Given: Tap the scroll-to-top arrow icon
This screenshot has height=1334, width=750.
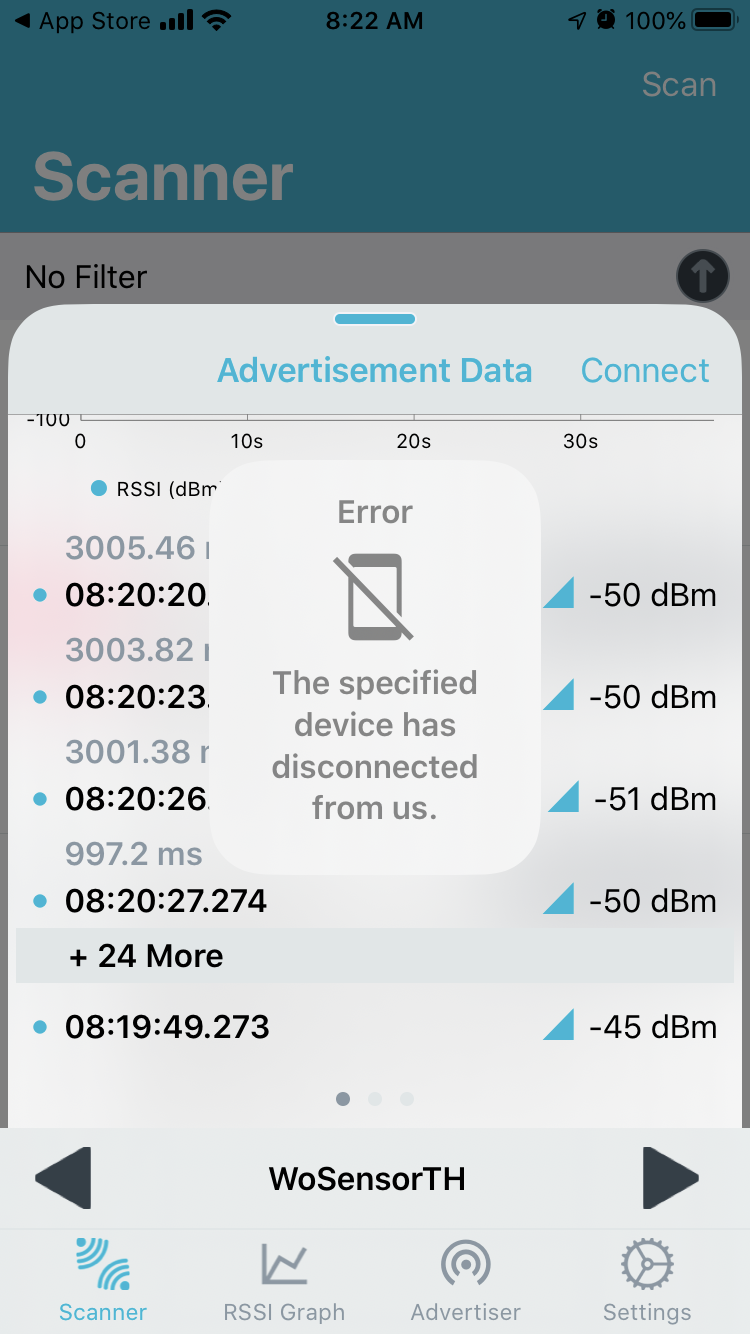Looking at the screenshot, I should click(x=702, y=276).
